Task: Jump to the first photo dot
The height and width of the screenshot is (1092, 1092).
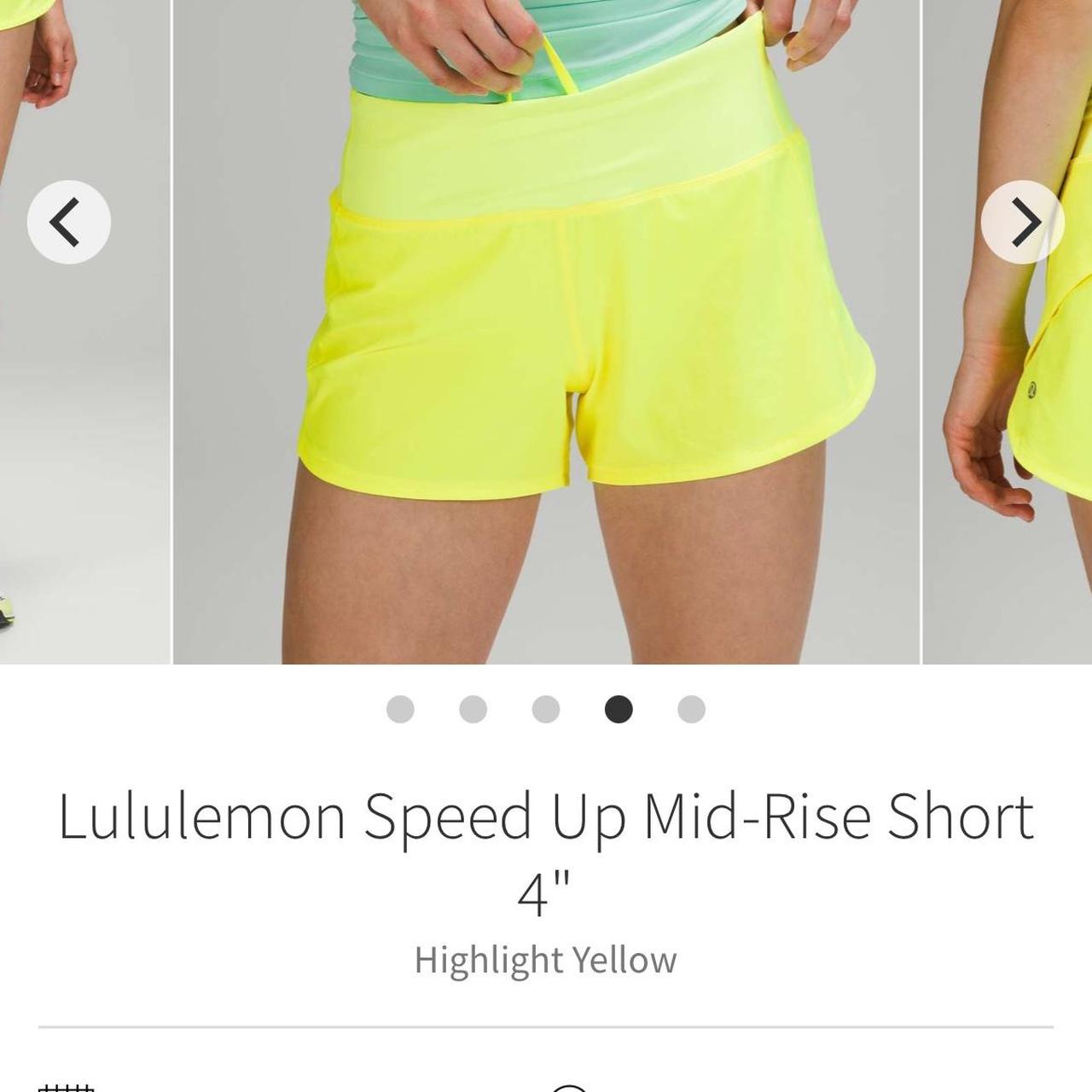Action: coord(400,709)
